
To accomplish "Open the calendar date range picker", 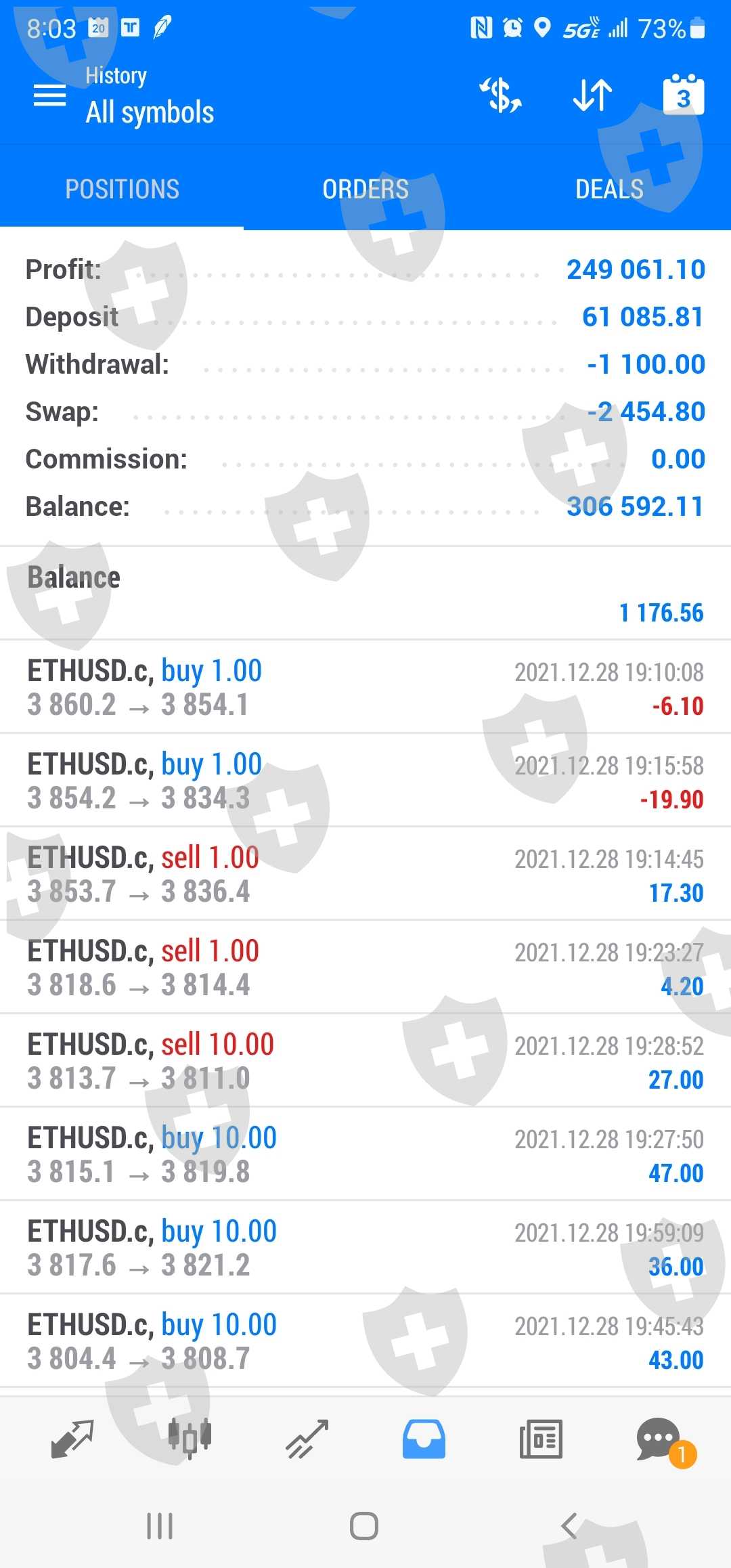I will coord(683,95).
